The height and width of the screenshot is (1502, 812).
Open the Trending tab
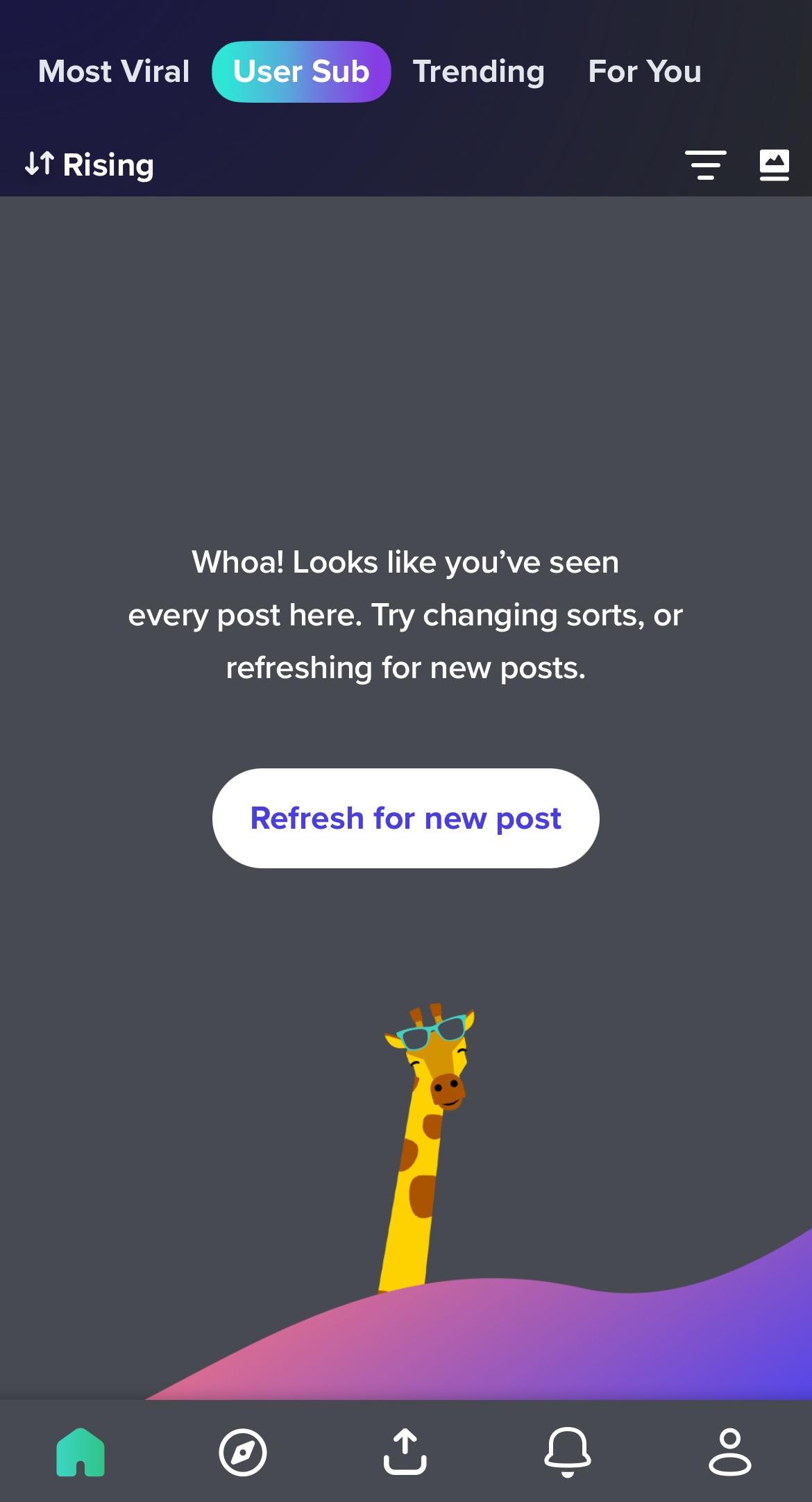point(478,71)
